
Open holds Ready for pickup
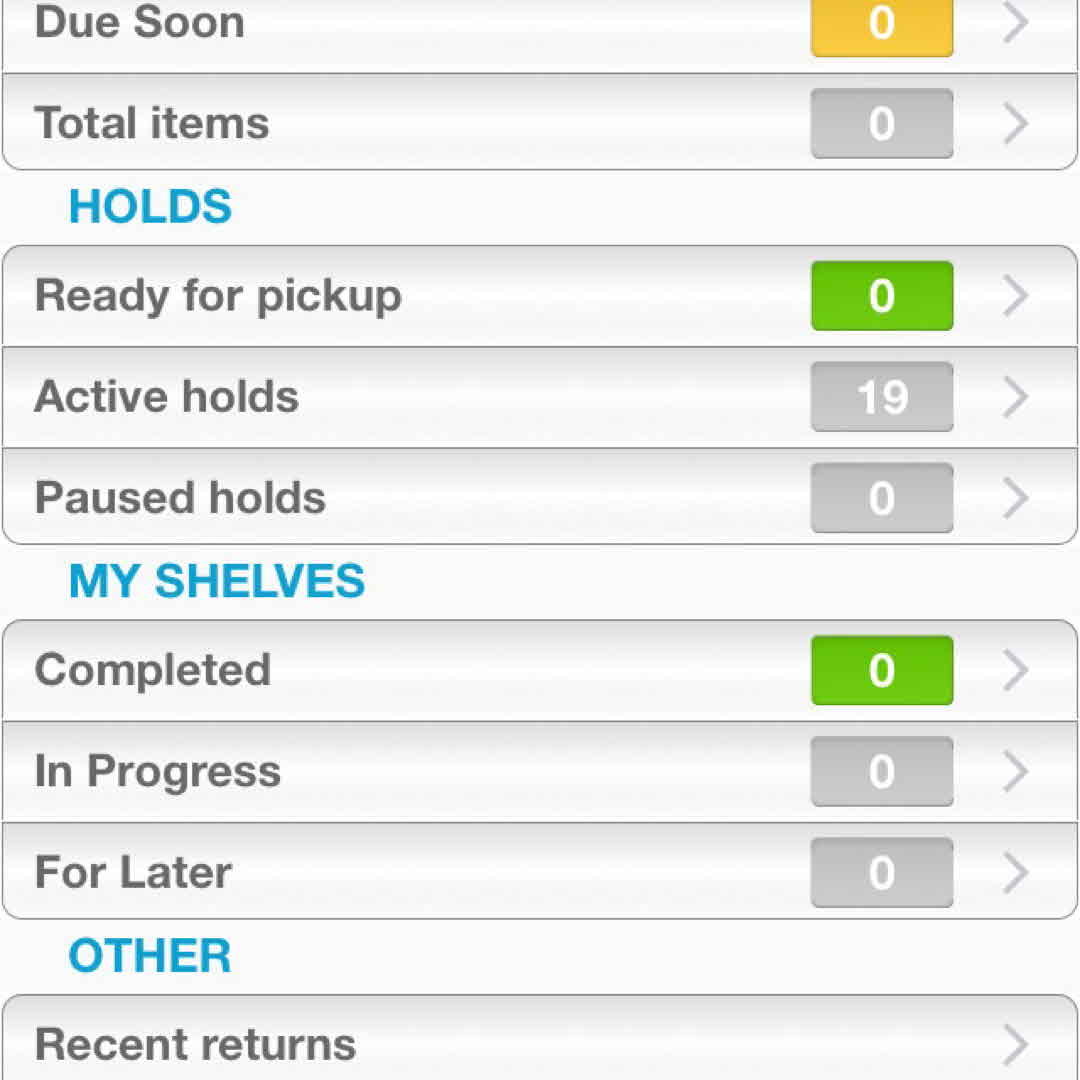(540, 296)
